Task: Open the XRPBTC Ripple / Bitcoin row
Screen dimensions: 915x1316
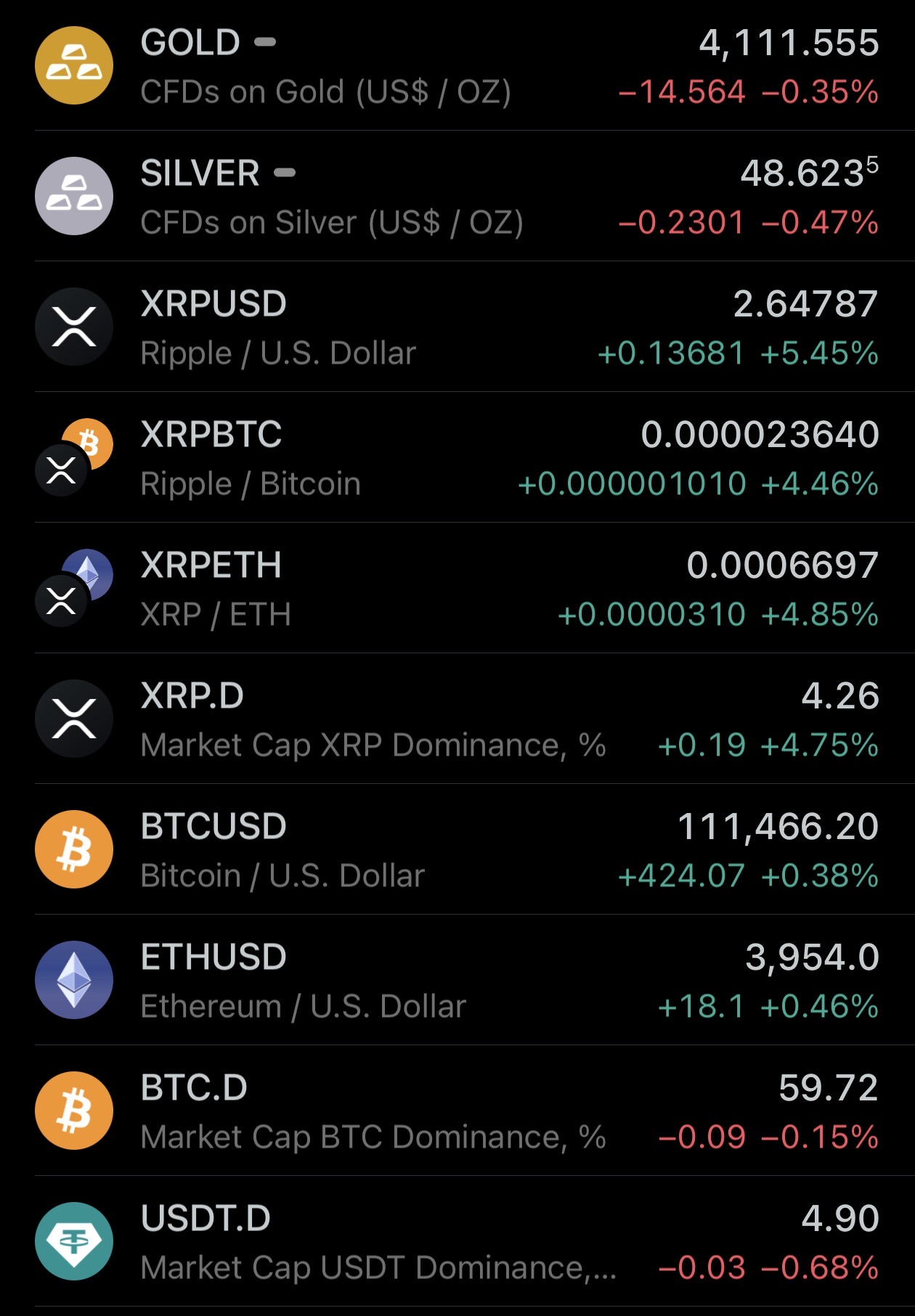Action: tap(457, 457)
